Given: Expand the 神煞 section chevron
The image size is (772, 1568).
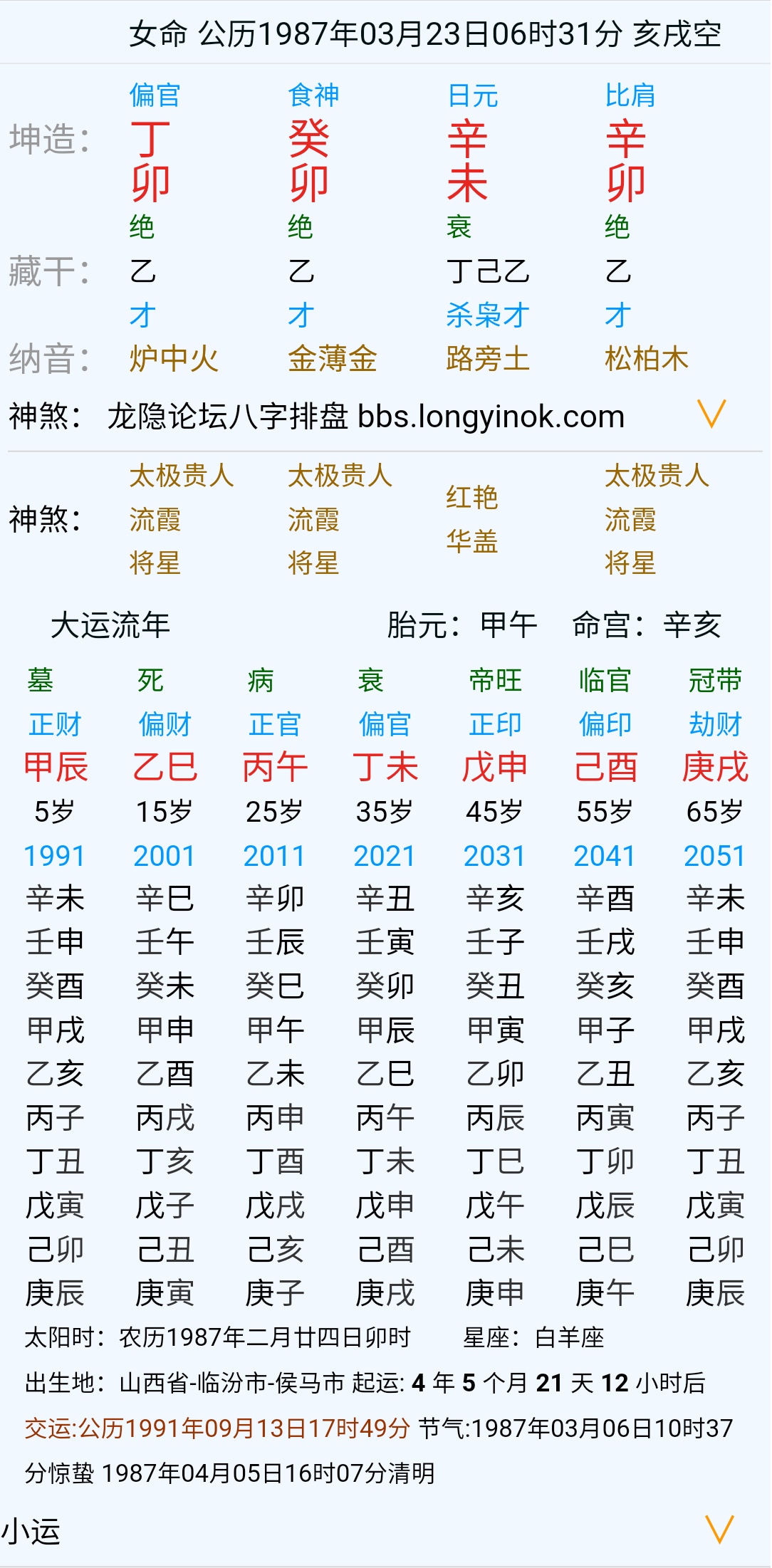Looking at the screenshot, I should pyautogui.click(x=711, y=414).
